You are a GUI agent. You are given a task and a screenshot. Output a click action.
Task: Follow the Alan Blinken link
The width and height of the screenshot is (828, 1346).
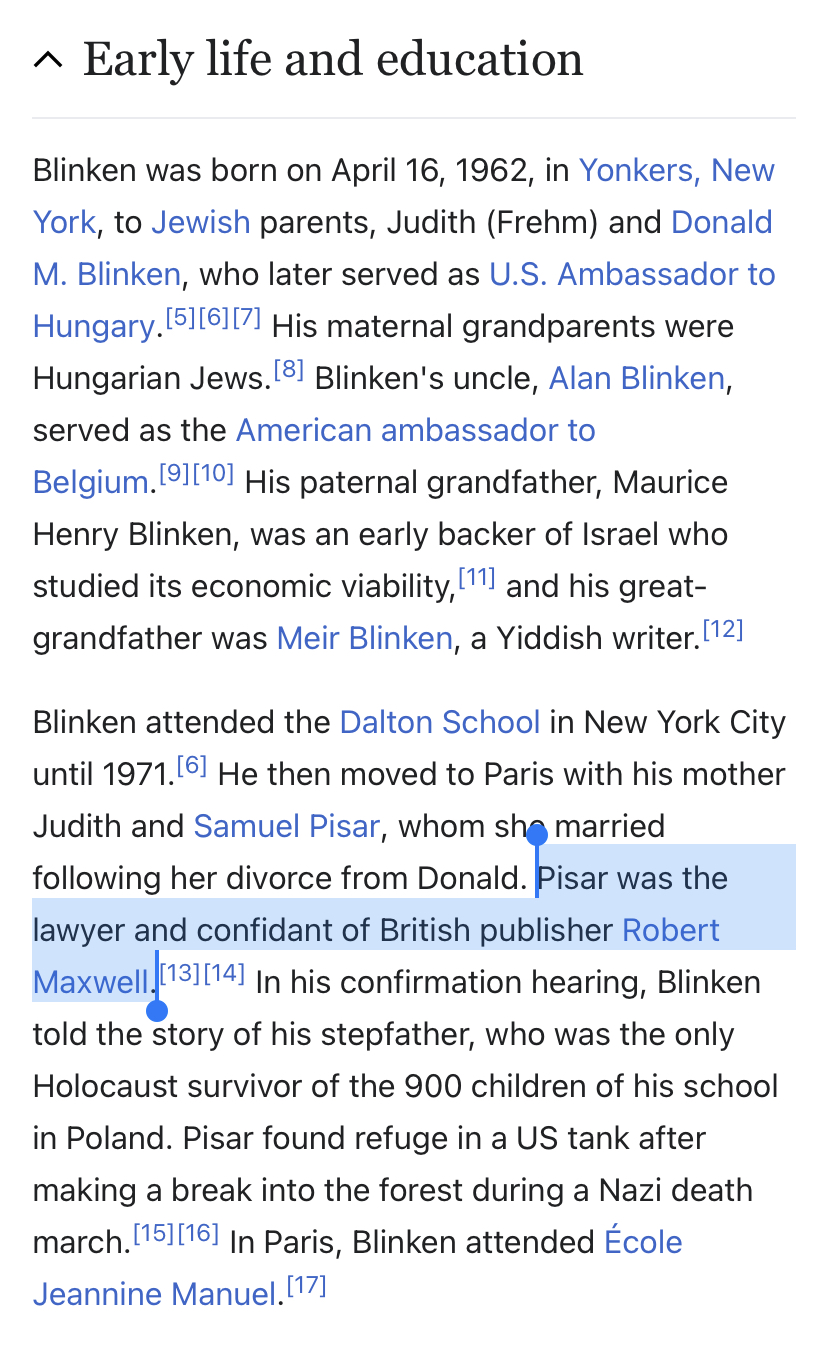tap(637, 378)
